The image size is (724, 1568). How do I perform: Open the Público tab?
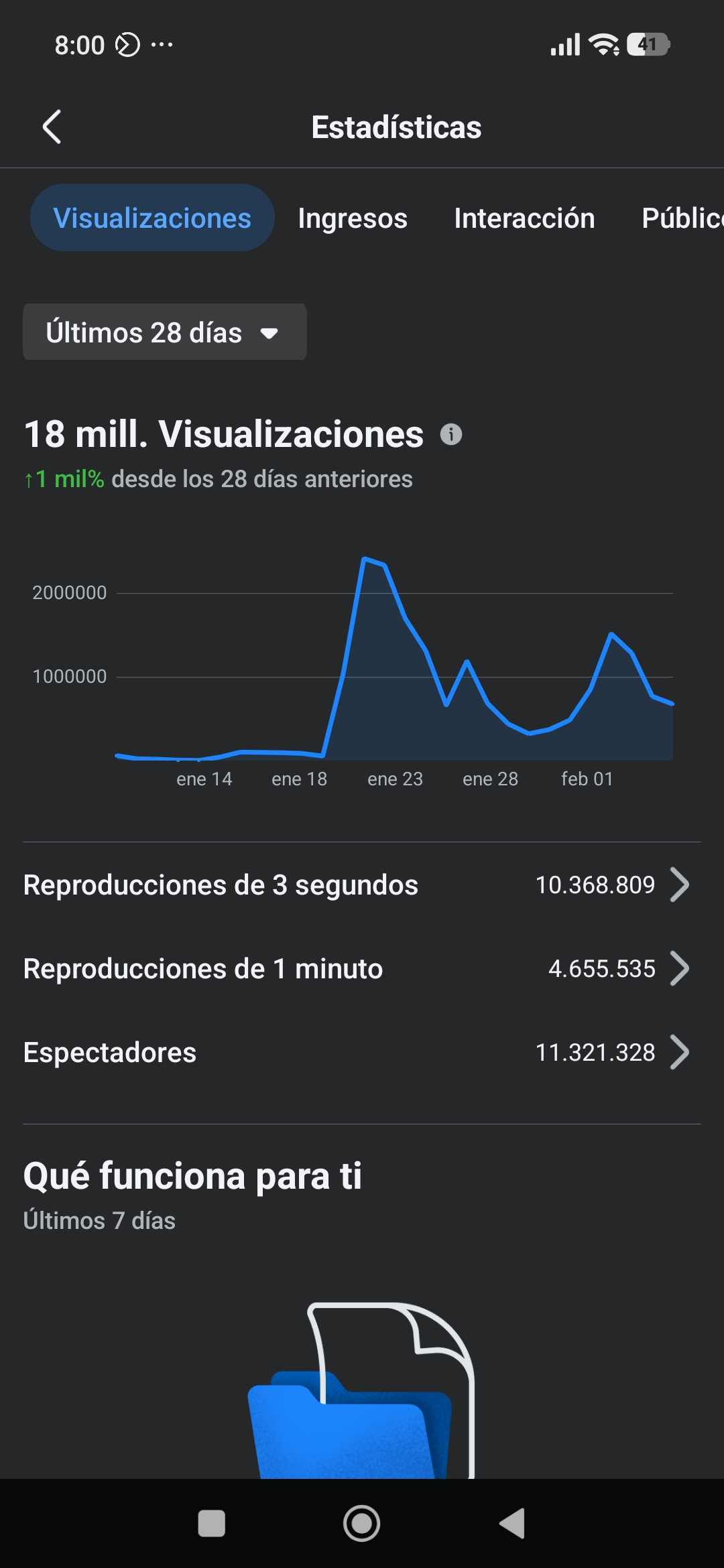[x=680, y=218]
